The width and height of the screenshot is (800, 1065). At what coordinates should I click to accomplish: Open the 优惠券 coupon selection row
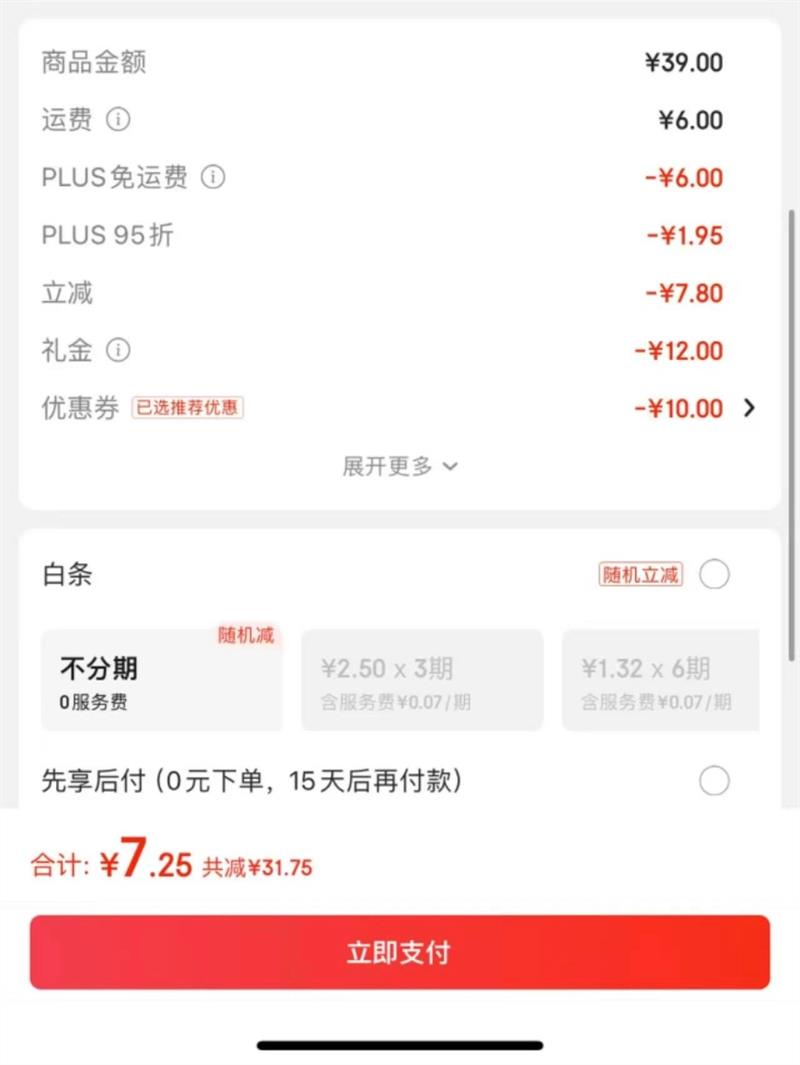399,408
